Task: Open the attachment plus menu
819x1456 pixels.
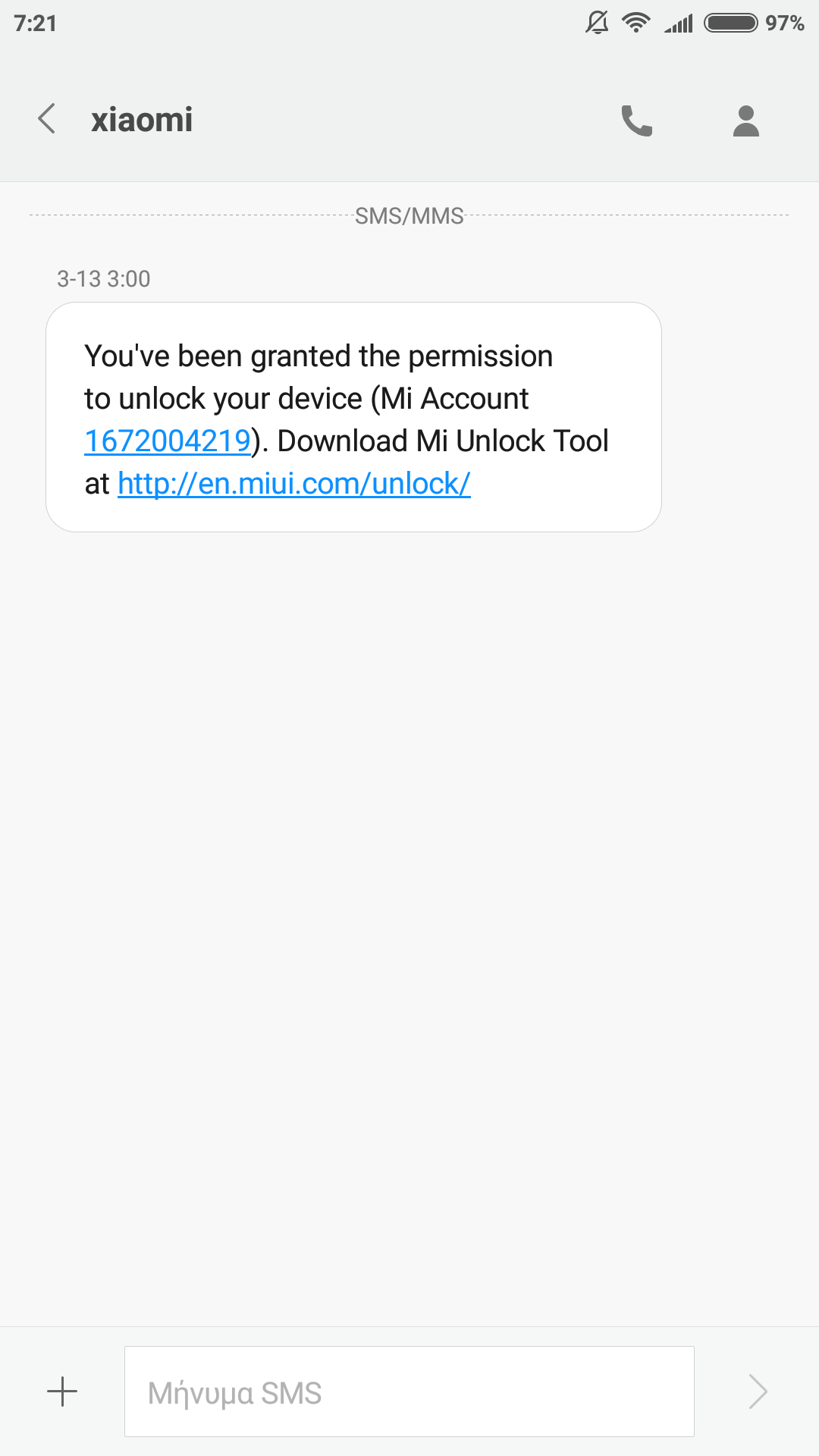Action: (62, 1392)
